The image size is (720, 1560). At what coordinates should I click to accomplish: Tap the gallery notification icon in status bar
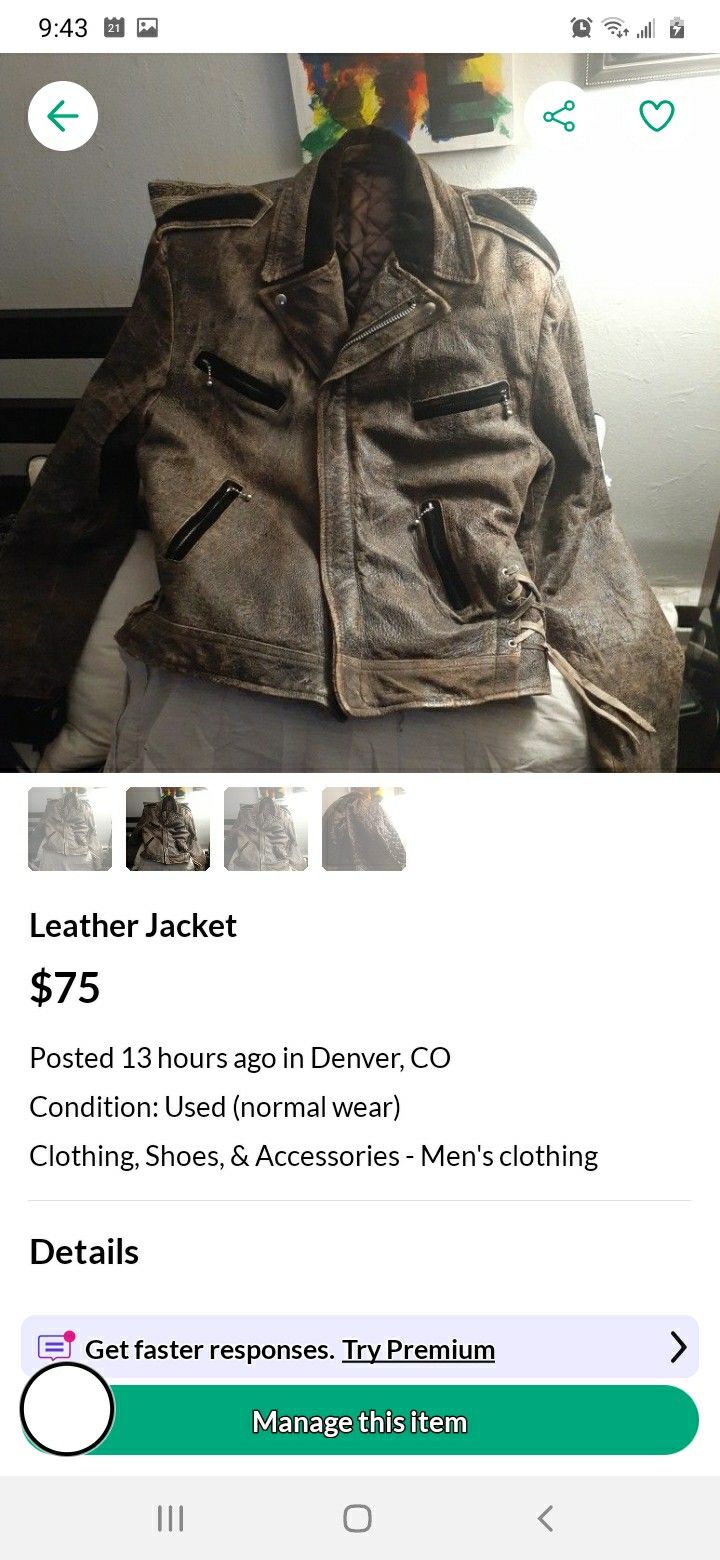tap(146, 27)
